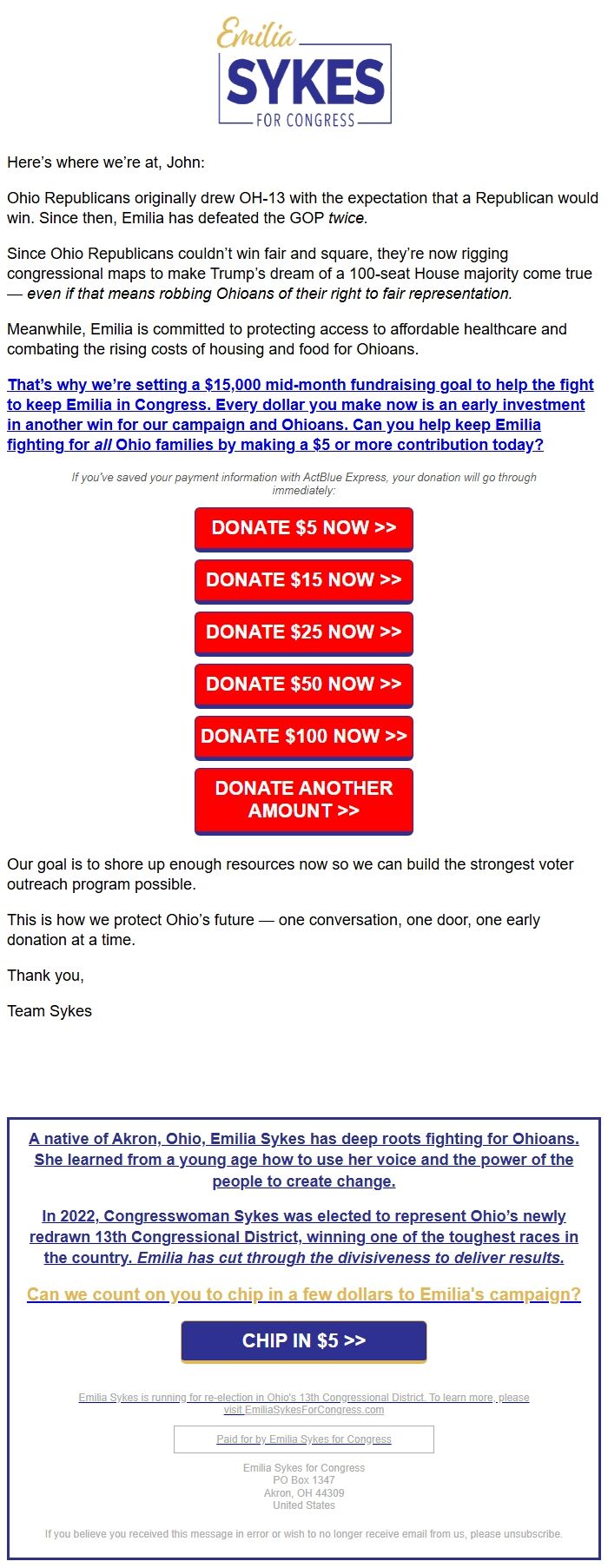Open DONATE ANOTHER AMOUNT

[x=304, y=800]
